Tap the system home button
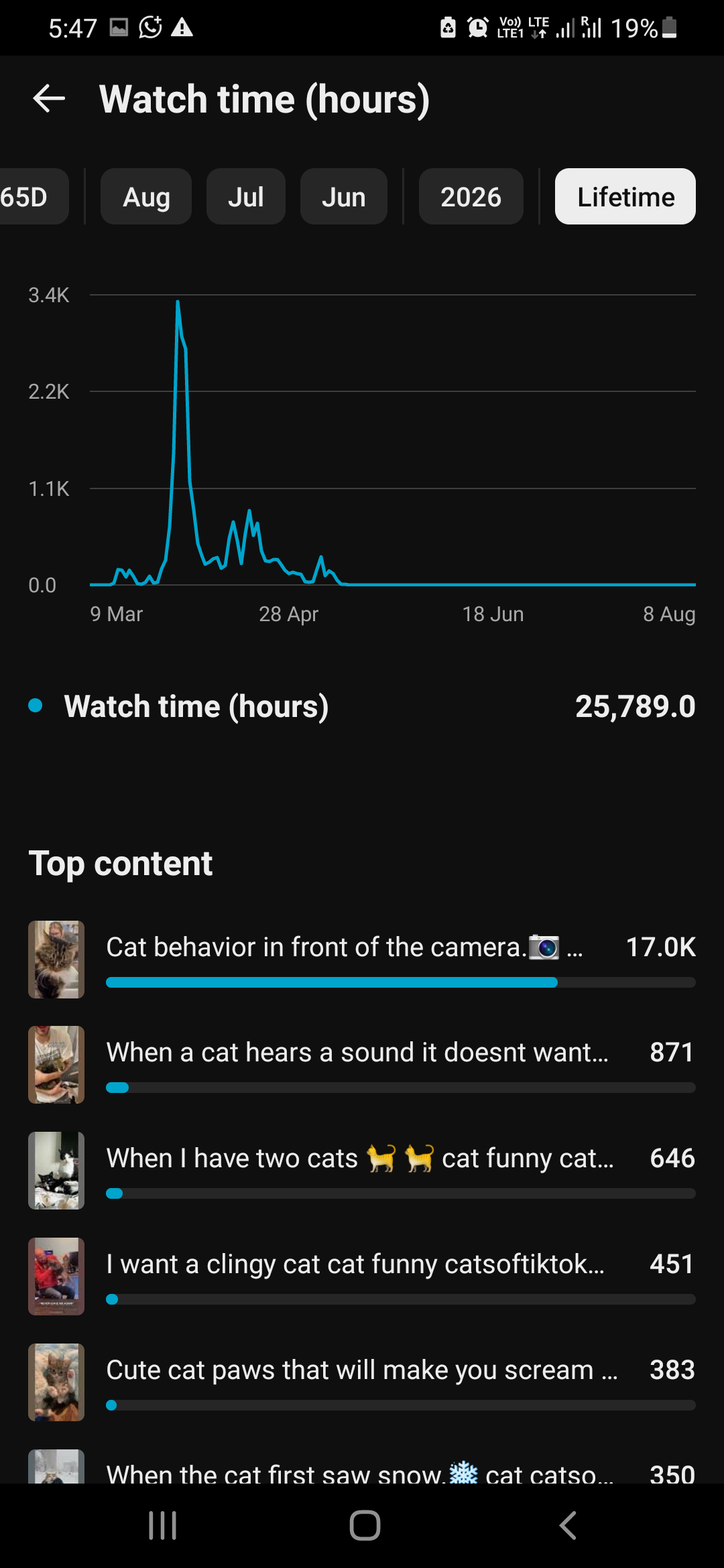The height and width of the screenshot is (1568, 724). coord(365,1526)
